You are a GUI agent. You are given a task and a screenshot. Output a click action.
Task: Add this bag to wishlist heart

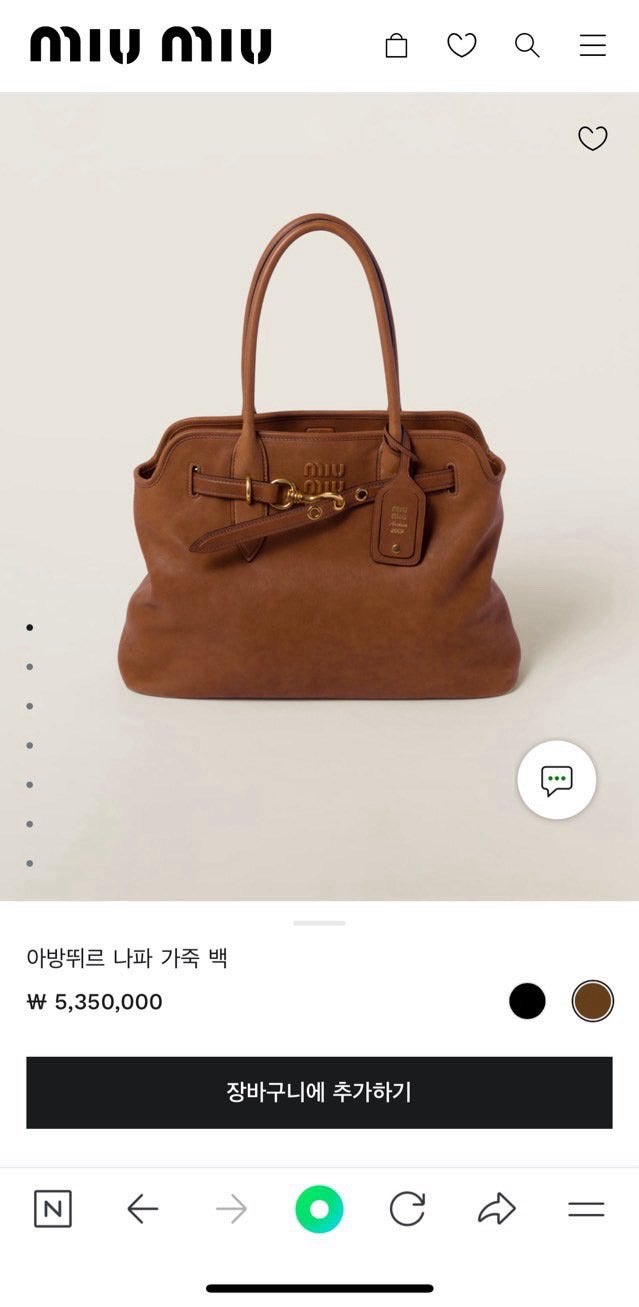tap(593, 139)
